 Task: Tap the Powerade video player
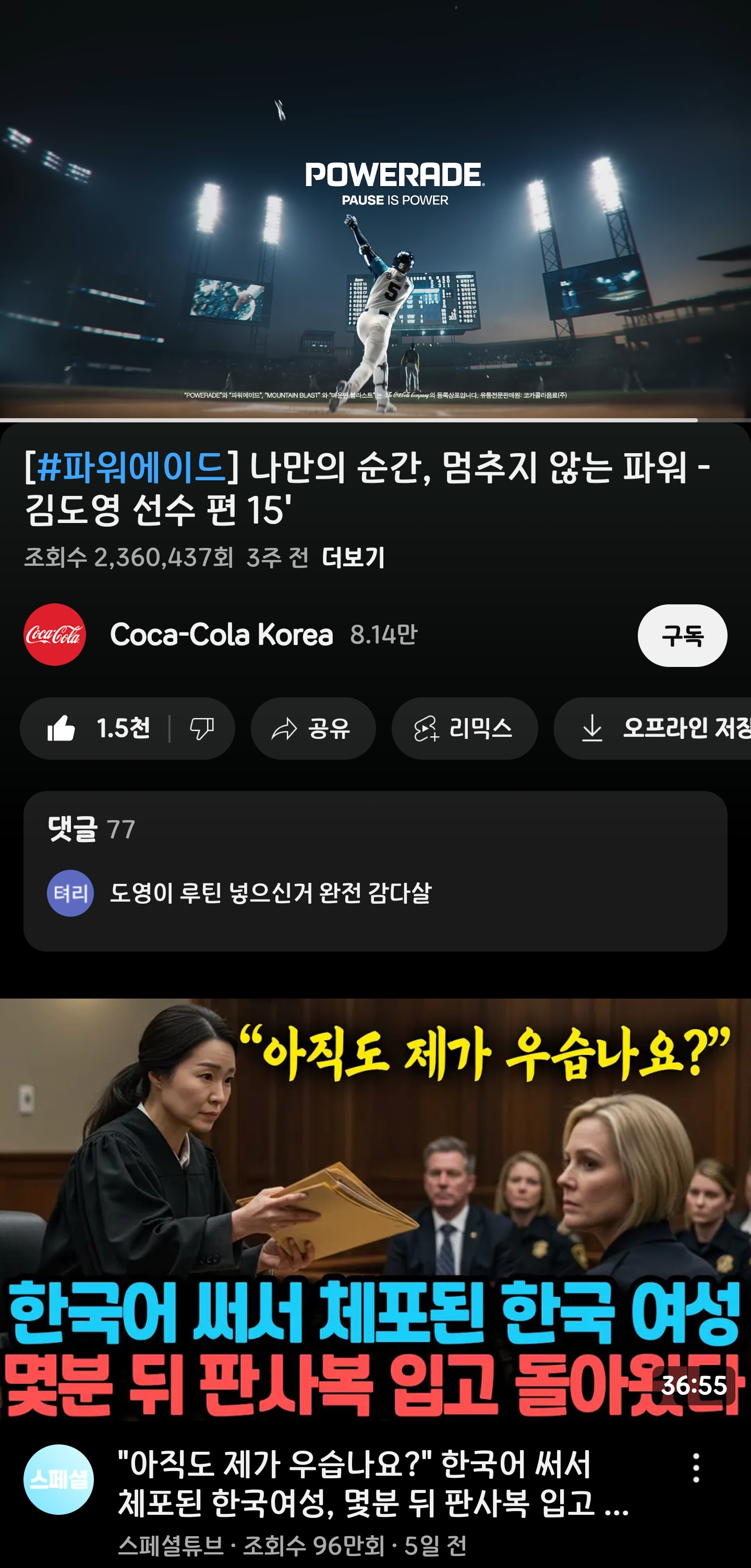point(375,210)
